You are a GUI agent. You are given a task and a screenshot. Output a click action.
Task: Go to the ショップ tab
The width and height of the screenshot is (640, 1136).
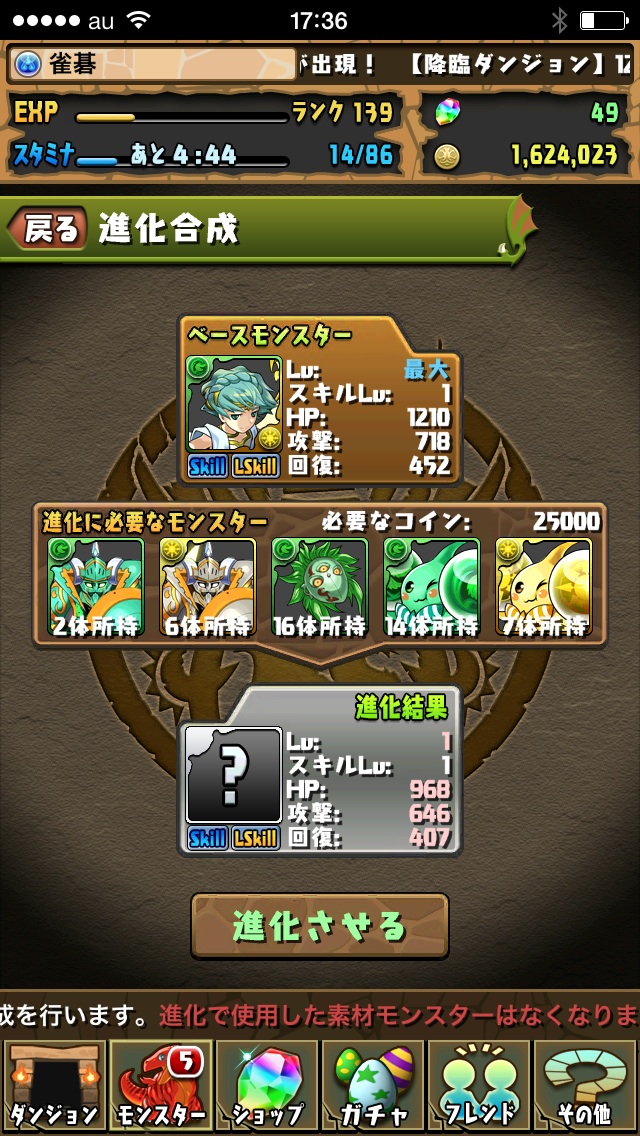(x=266, y=1086)
